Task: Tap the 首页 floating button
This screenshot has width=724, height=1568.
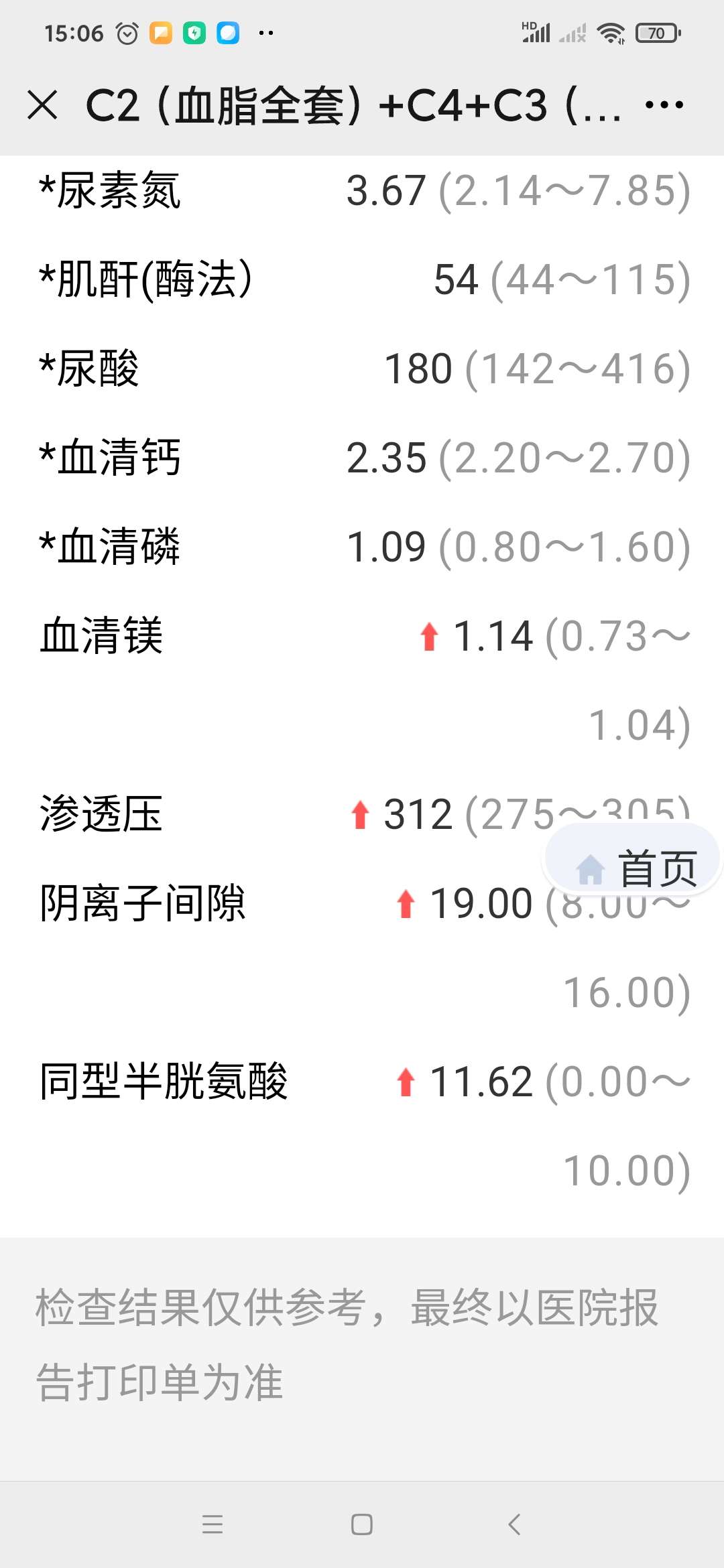Action: click(630, 864)
